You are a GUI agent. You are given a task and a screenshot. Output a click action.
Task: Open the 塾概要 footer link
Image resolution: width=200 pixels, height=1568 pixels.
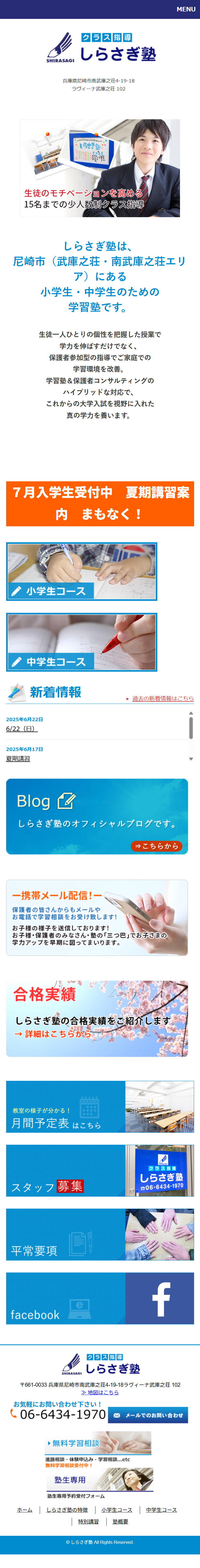[x=120, y=1521]
